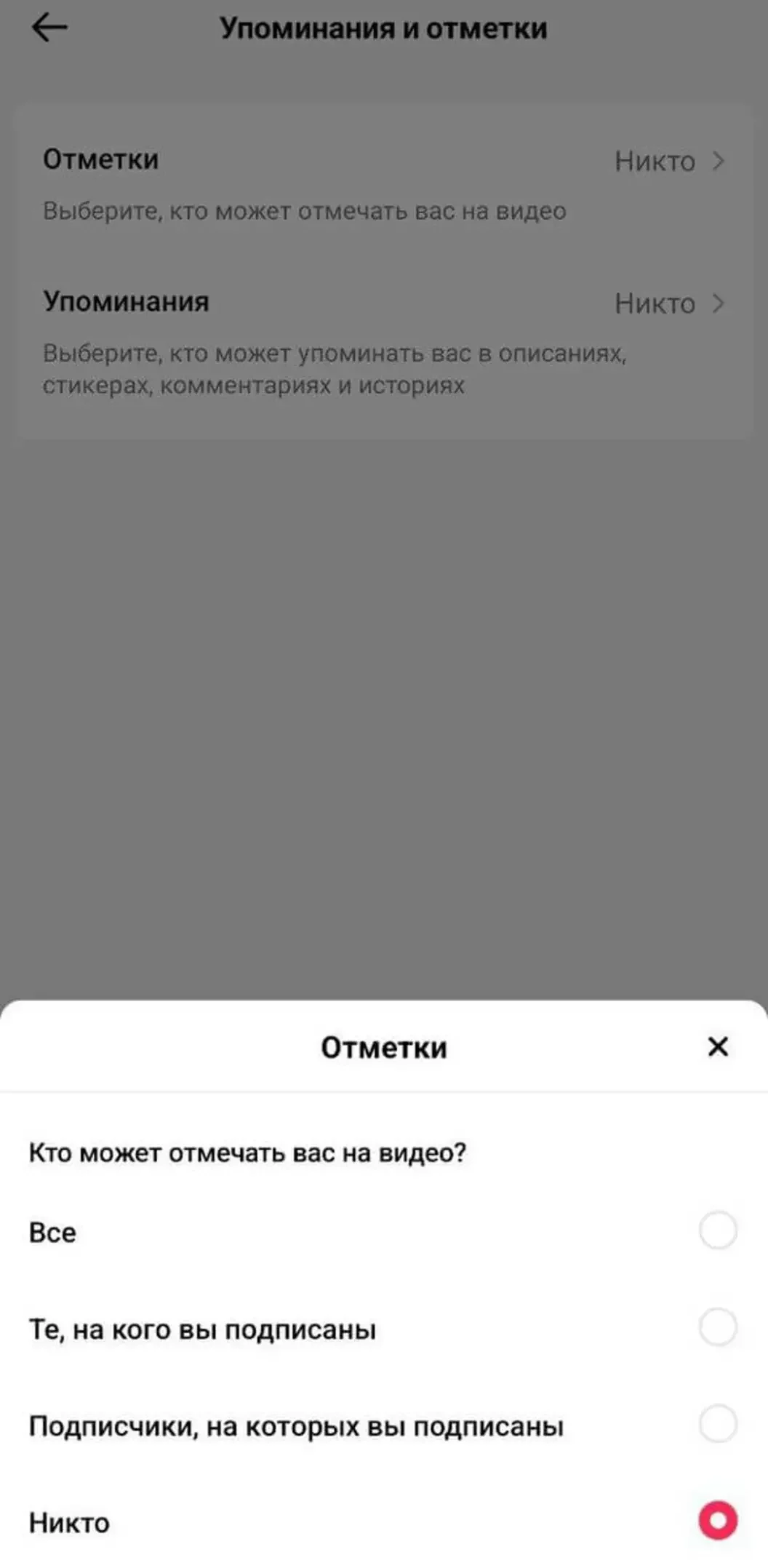768x1568 pixels.
Task: Select the Все option
Action: coord(717,1230)
